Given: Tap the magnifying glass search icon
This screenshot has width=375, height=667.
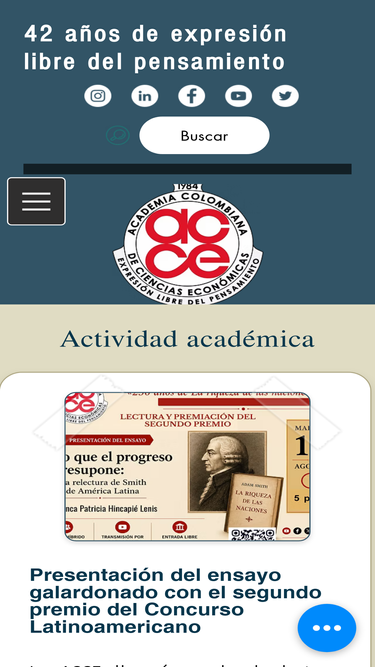Looking at the screenshot, I should 118,136.
